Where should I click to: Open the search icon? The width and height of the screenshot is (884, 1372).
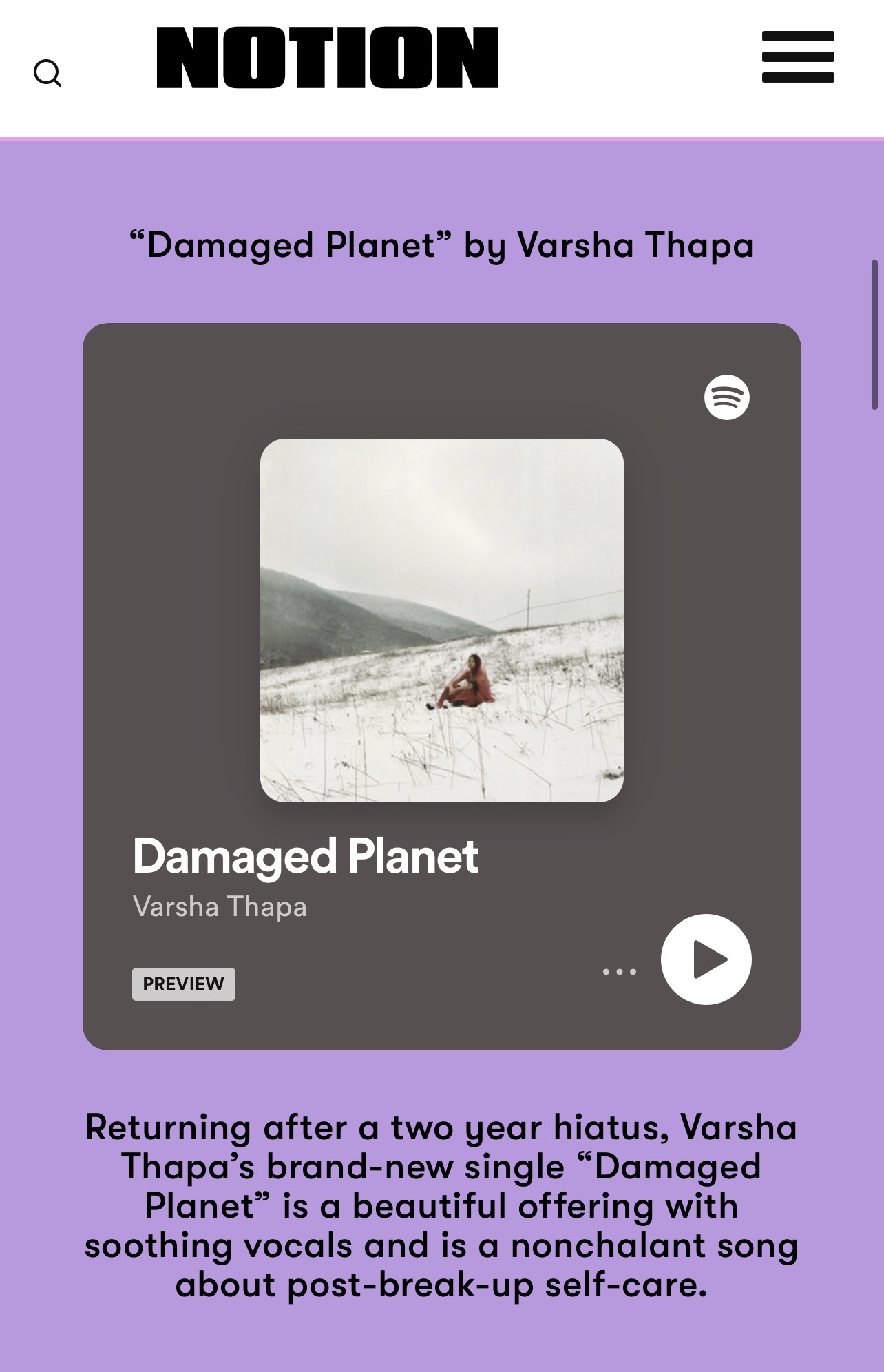48,73
